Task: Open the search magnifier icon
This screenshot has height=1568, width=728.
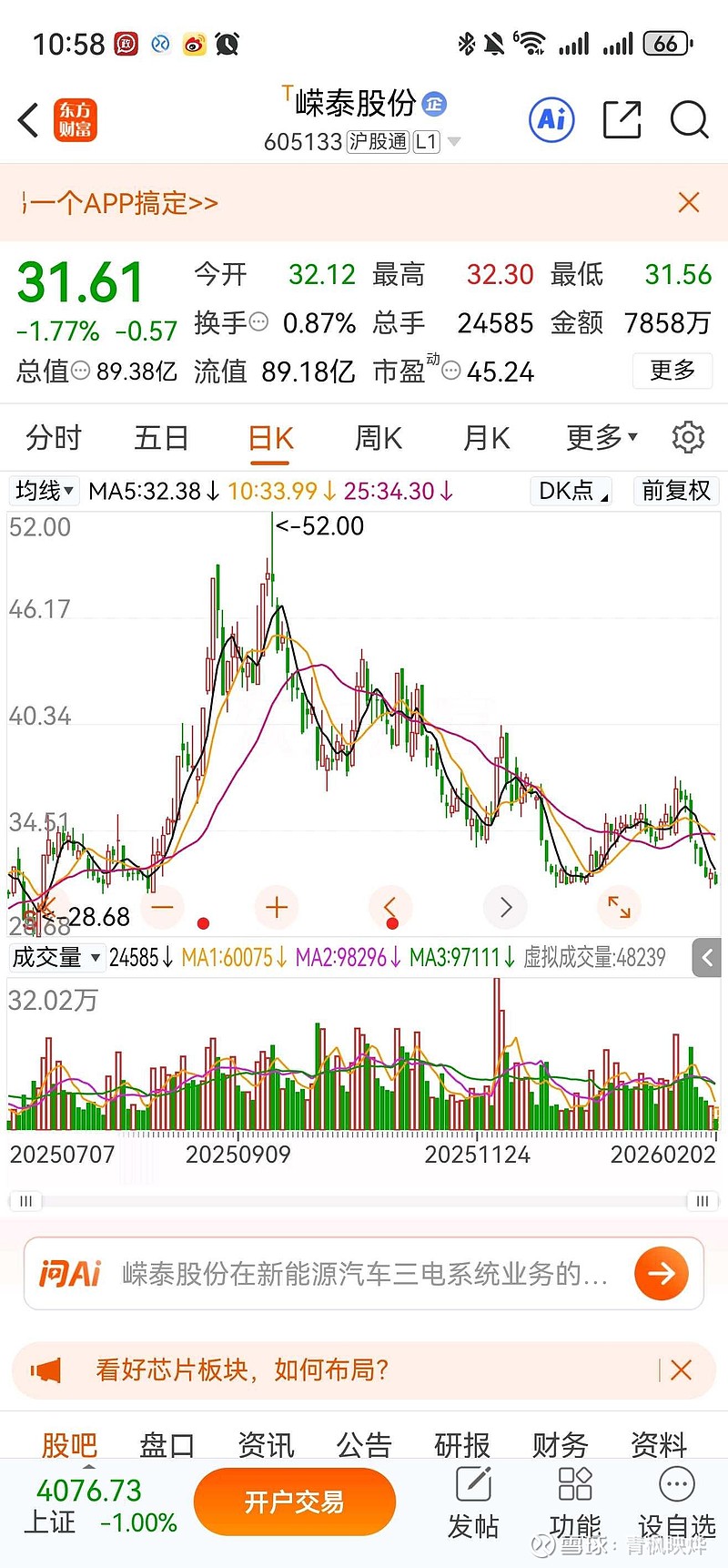Action: tap(689, 119)
